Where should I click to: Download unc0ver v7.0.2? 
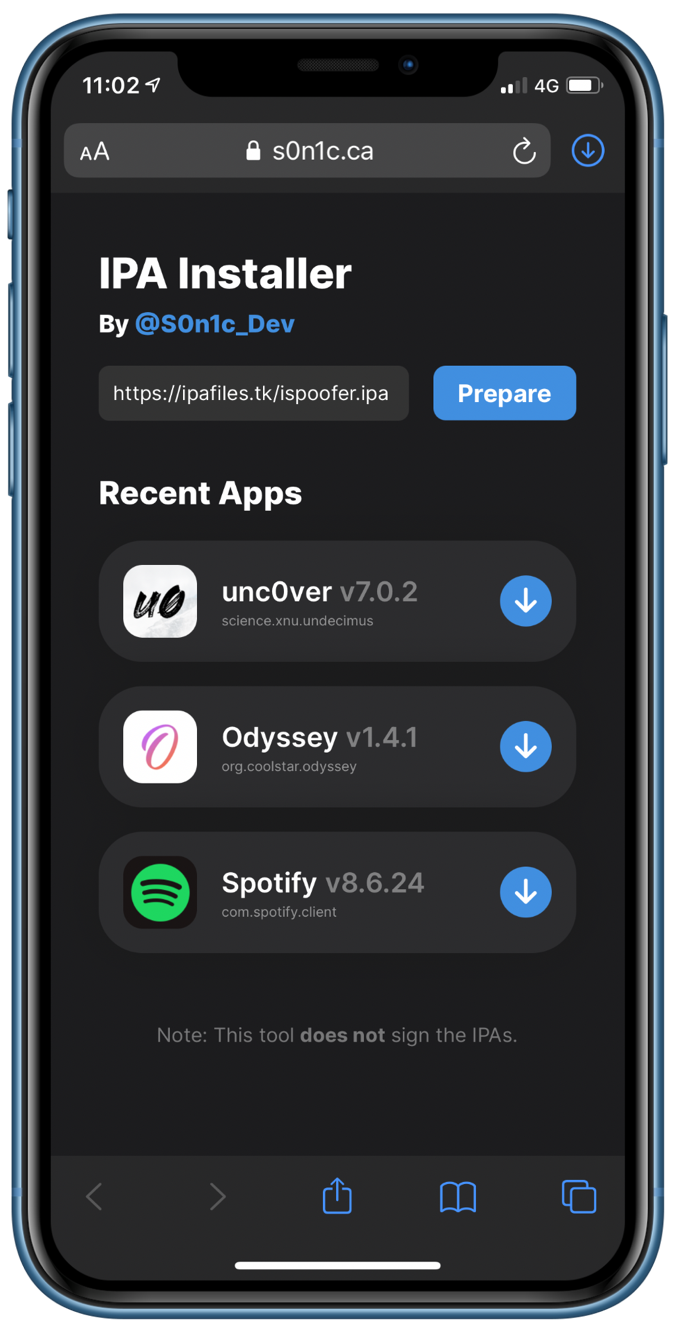[x=525, y=601]
